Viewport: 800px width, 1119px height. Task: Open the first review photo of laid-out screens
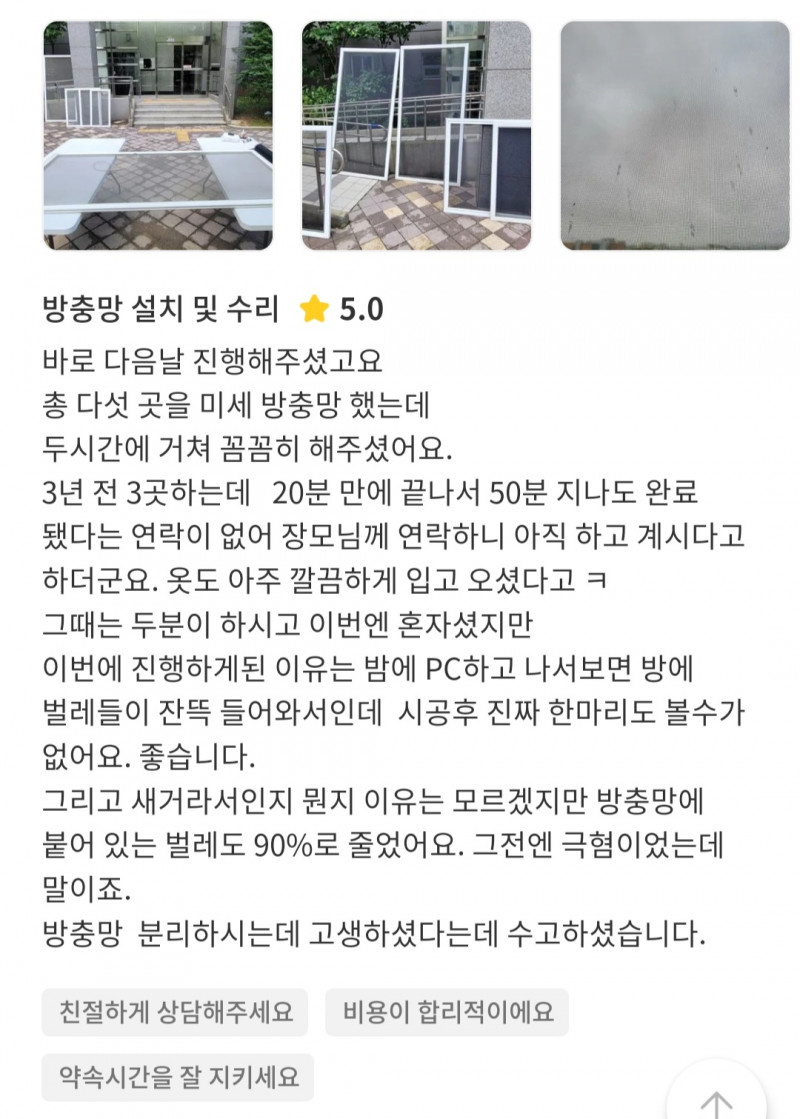[157, 135]
